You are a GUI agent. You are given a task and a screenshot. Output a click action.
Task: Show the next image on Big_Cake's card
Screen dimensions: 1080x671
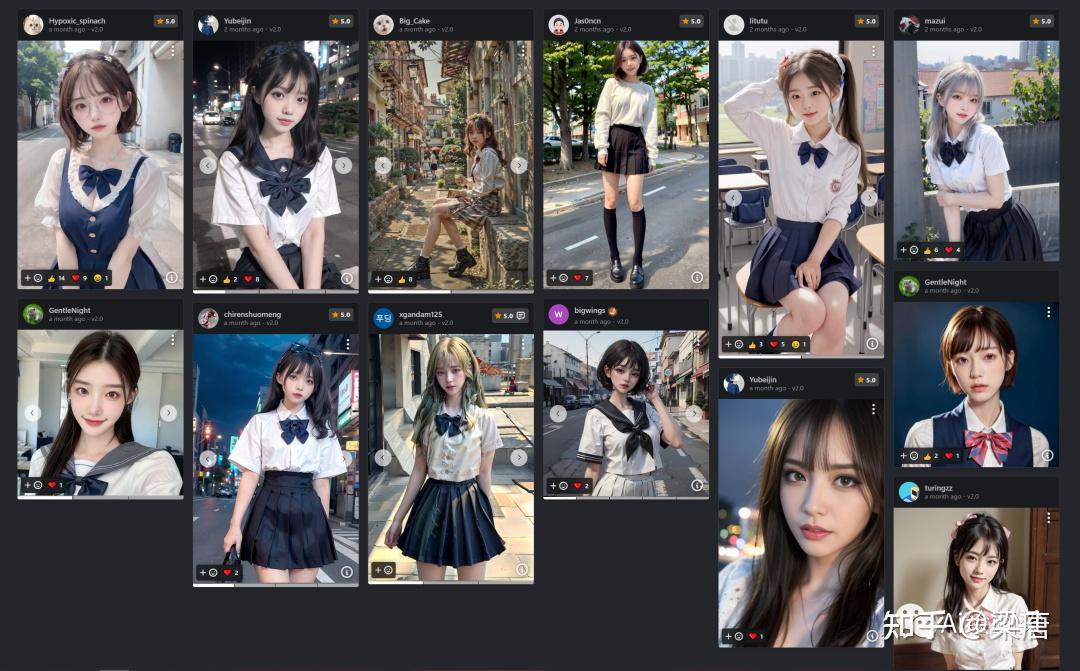519,165
